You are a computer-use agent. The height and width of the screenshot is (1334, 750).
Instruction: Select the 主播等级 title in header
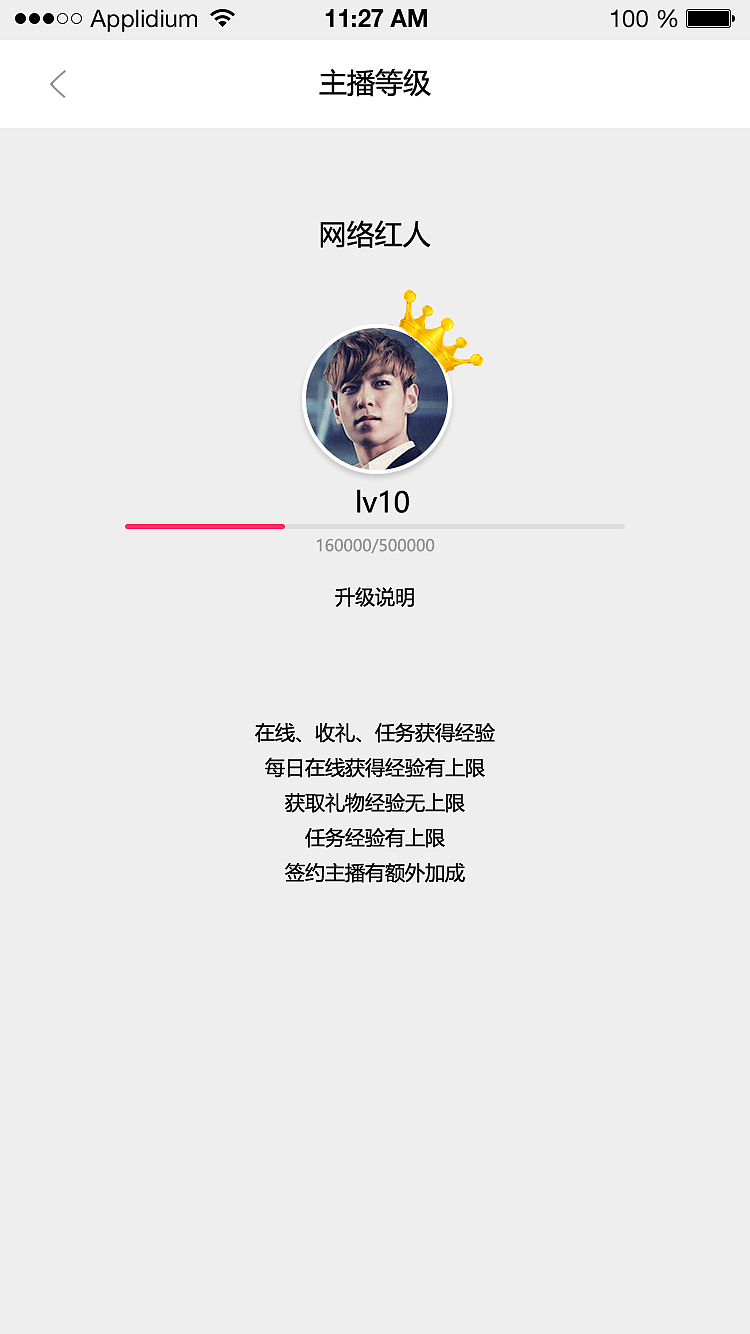[375, 84]
